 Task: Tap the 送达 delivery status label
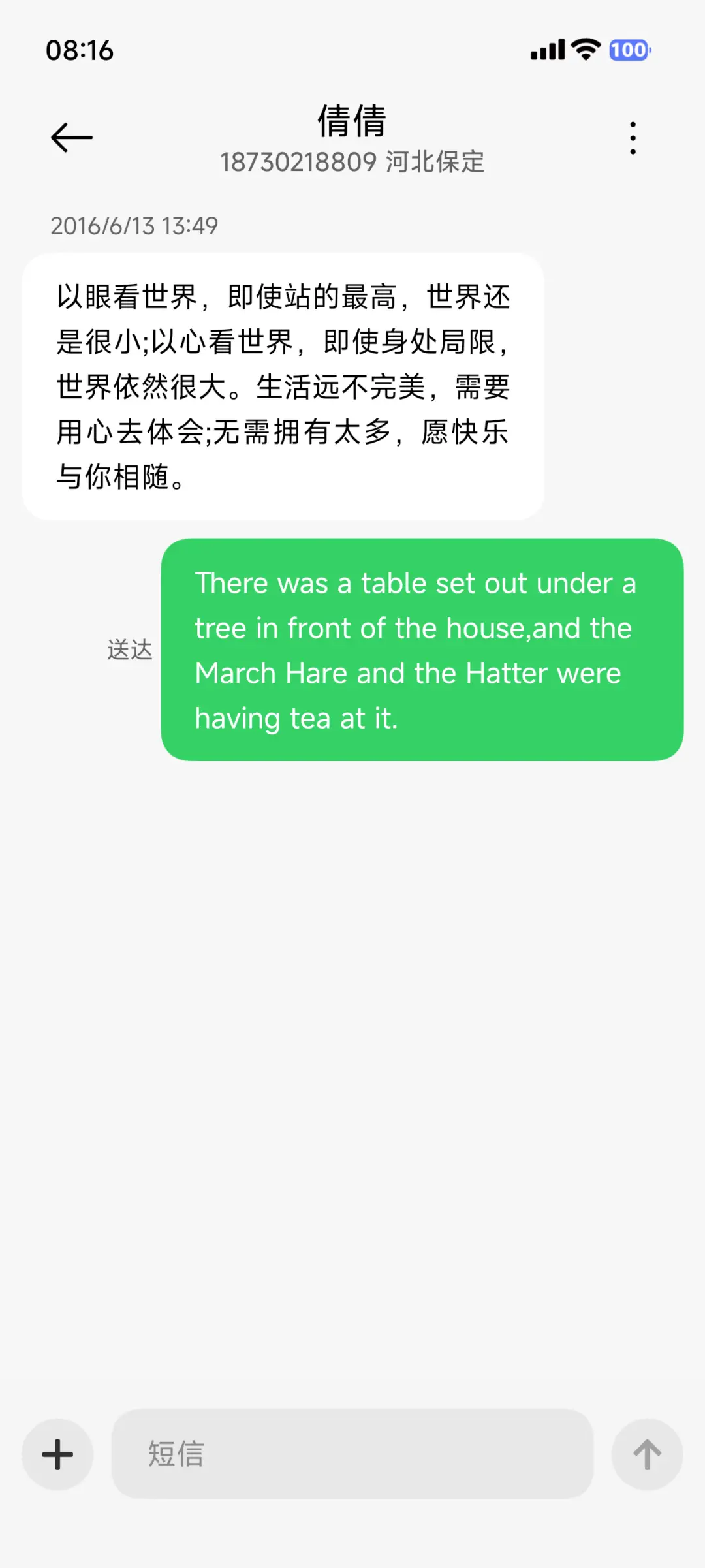(x=129, y=650)
